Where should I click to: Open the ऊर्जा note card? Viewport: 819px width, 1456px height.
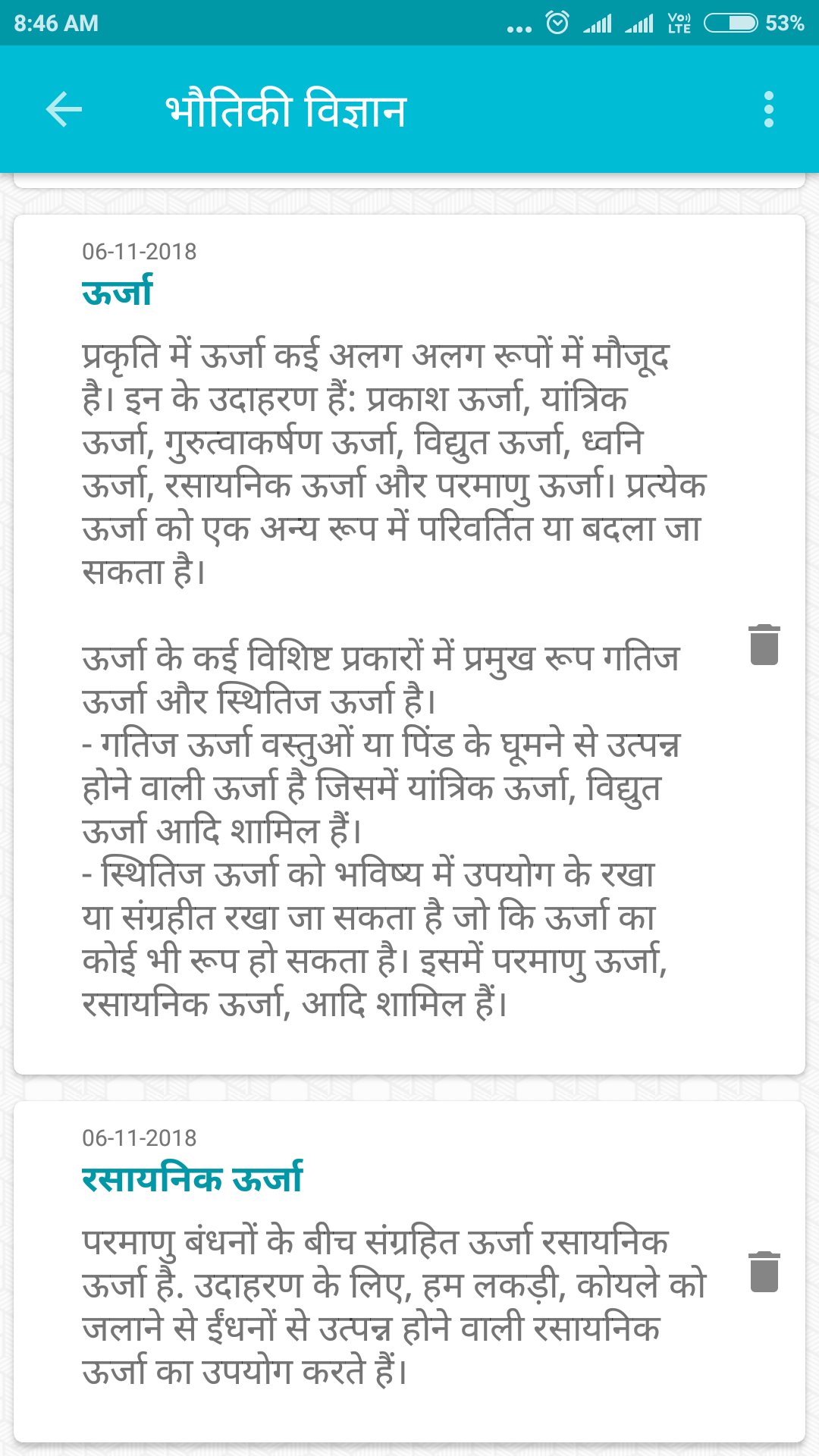coord(409,645)
